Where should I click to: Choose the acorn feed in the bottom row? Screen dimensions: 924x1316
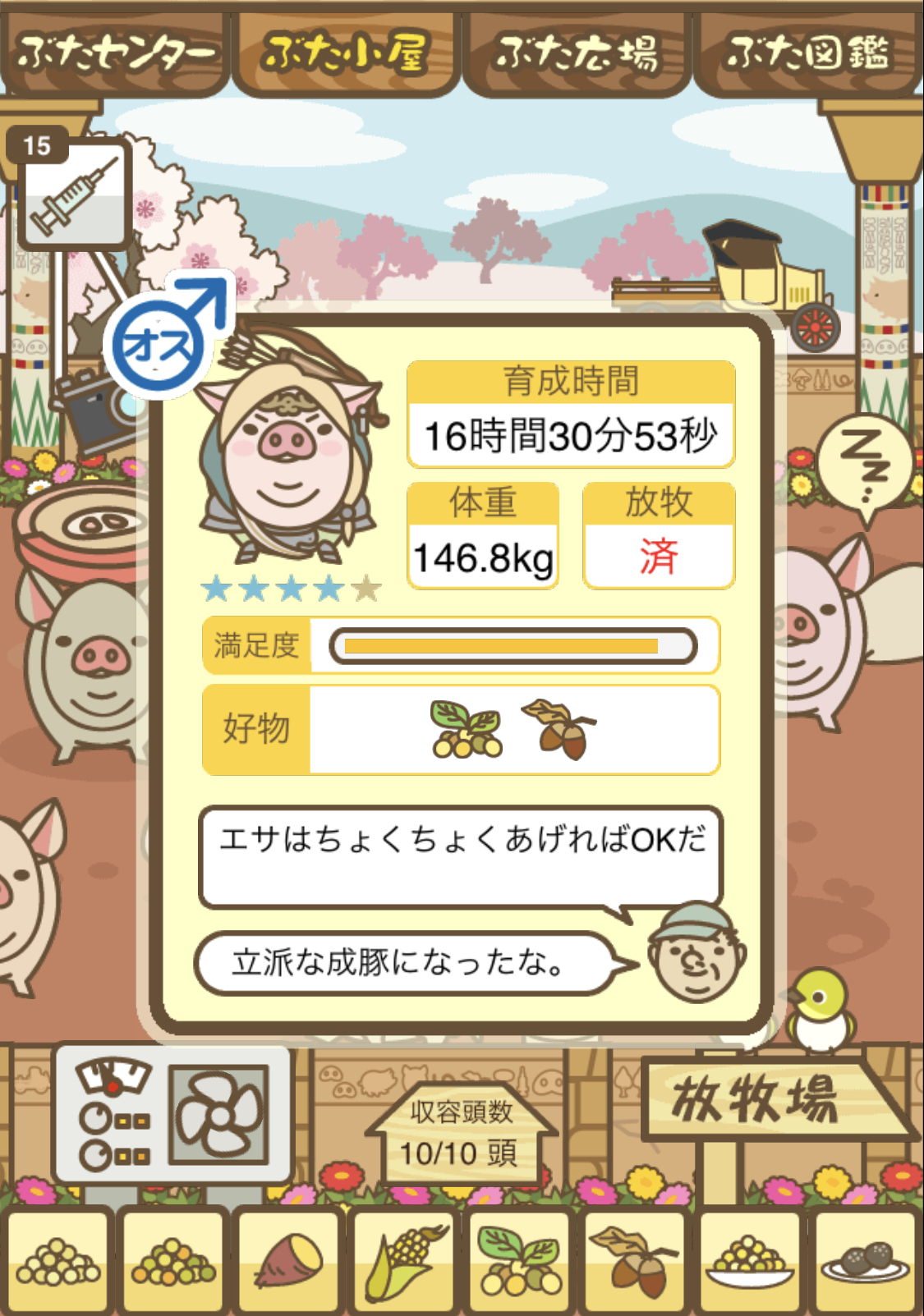(x=635, y=1262)
